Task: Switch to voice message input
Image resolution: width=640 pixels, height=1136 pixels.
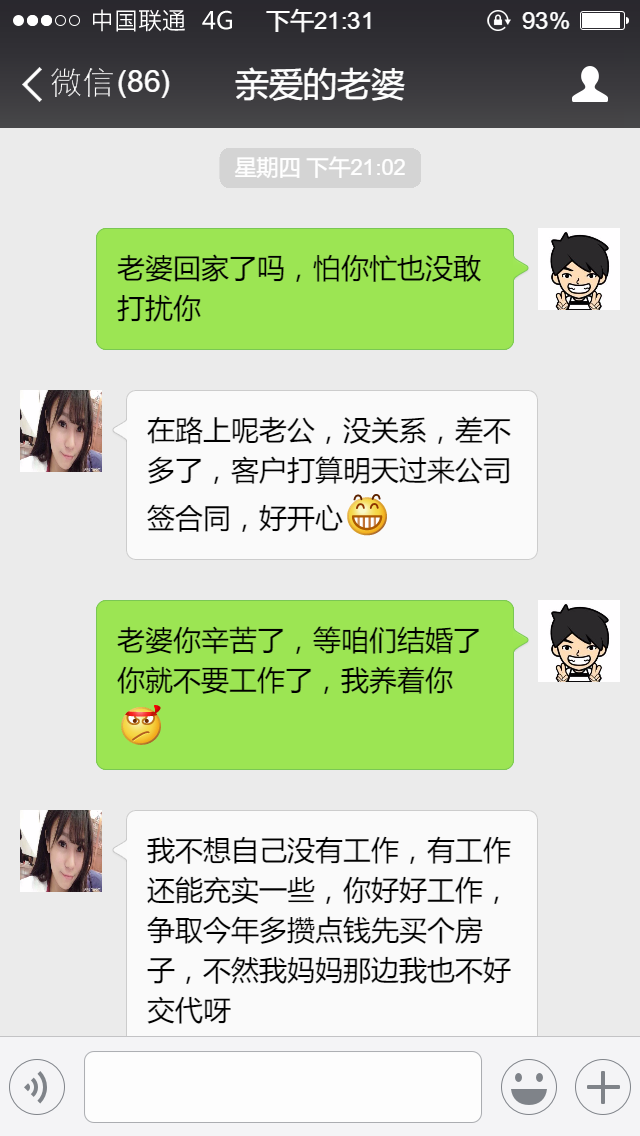Action: 37,1087
